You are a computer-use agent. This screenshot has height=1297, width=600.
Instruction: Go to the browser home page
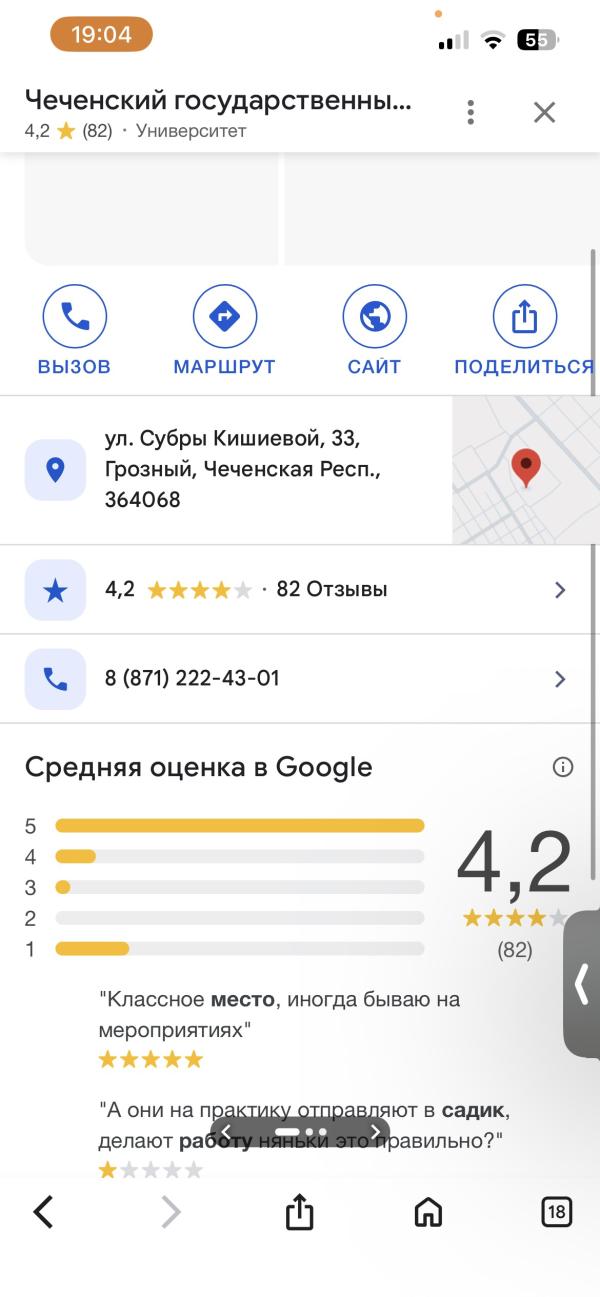click(428, 1212)
